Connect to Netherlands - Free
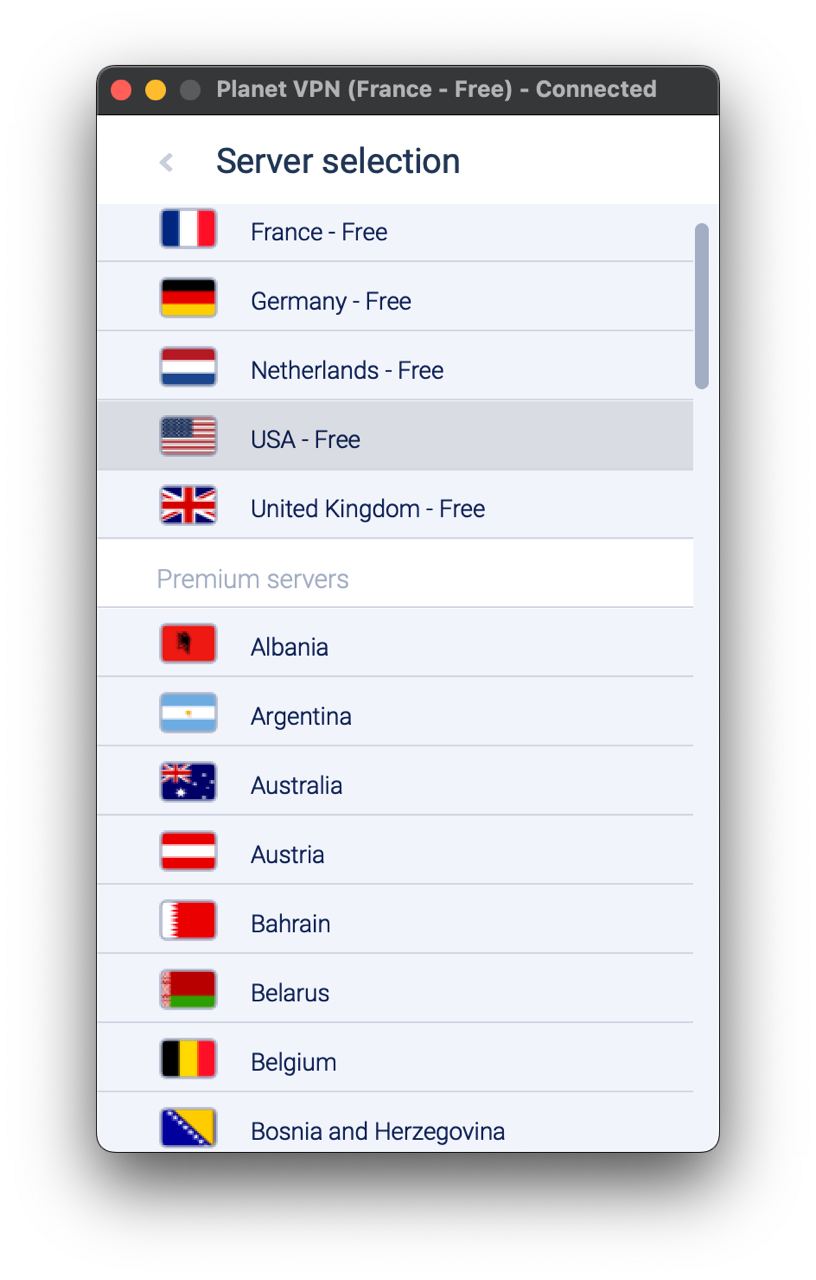 point(346,370)
